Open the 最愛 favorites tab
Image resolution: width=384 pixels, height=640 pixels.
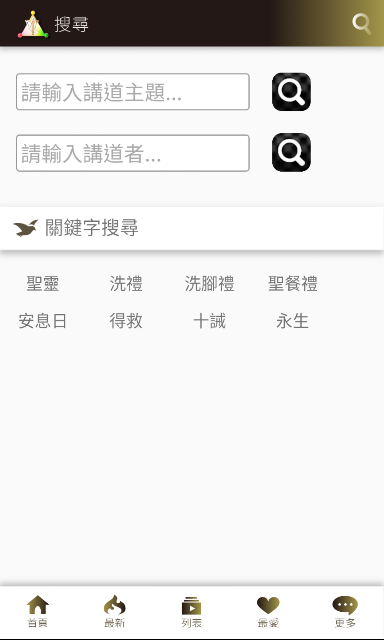(268, 611)
